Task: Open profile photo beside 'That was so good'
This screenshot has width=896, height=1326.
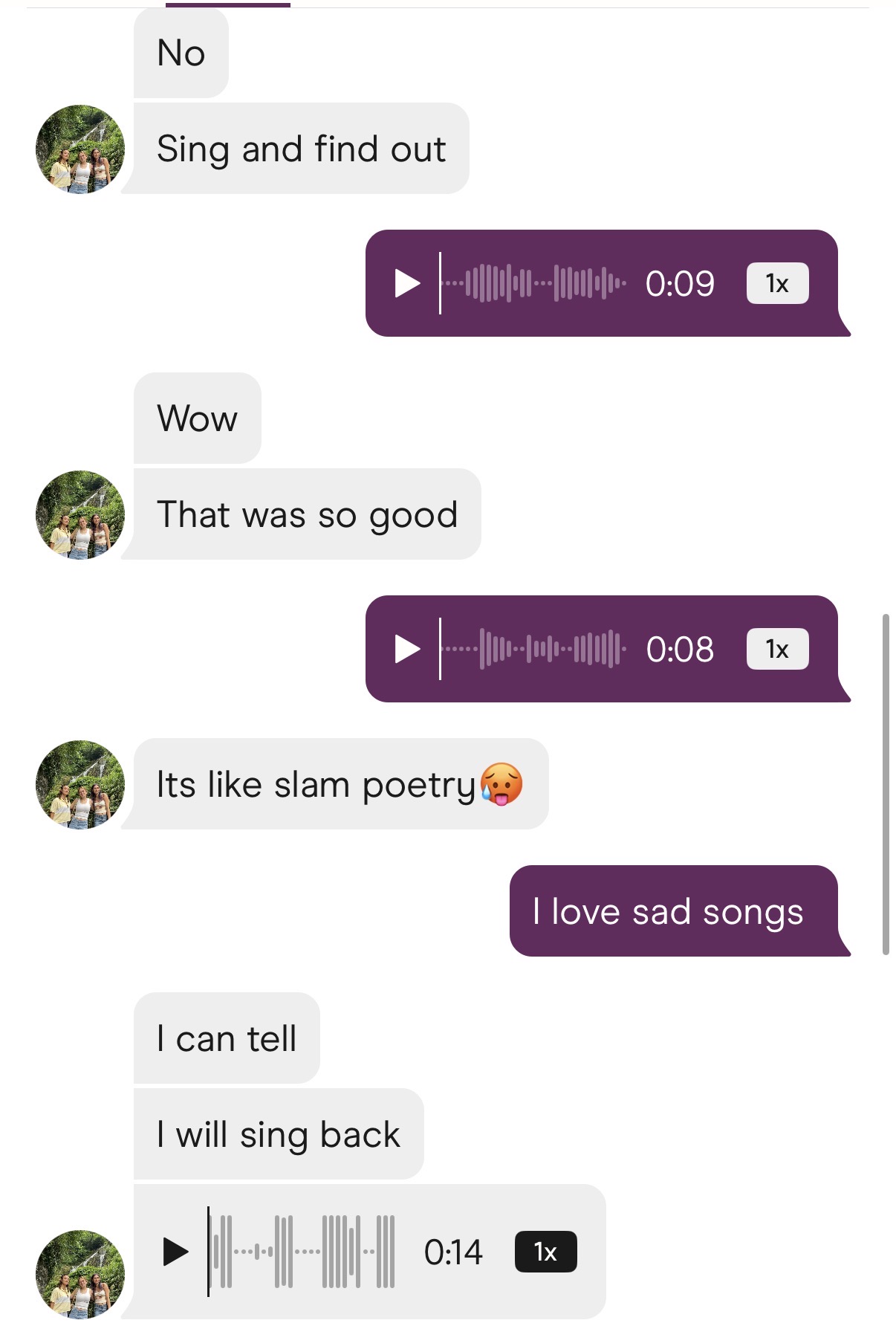Action: pyautogui.click(x=80, y=514)
